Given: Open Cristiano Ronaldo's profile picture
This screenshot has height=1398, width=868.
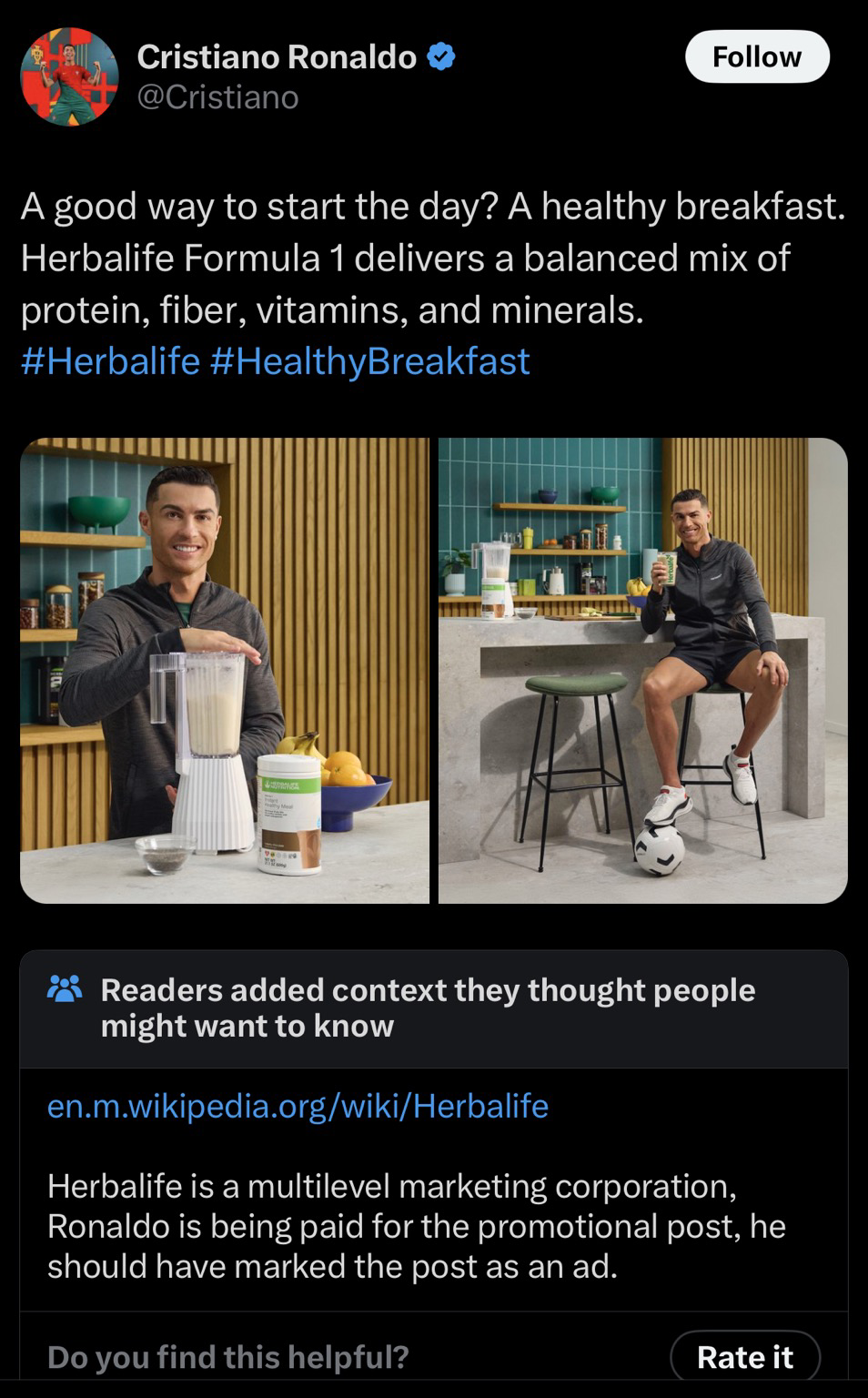Looking at the screenshot, I should click(x=70, y=76).
